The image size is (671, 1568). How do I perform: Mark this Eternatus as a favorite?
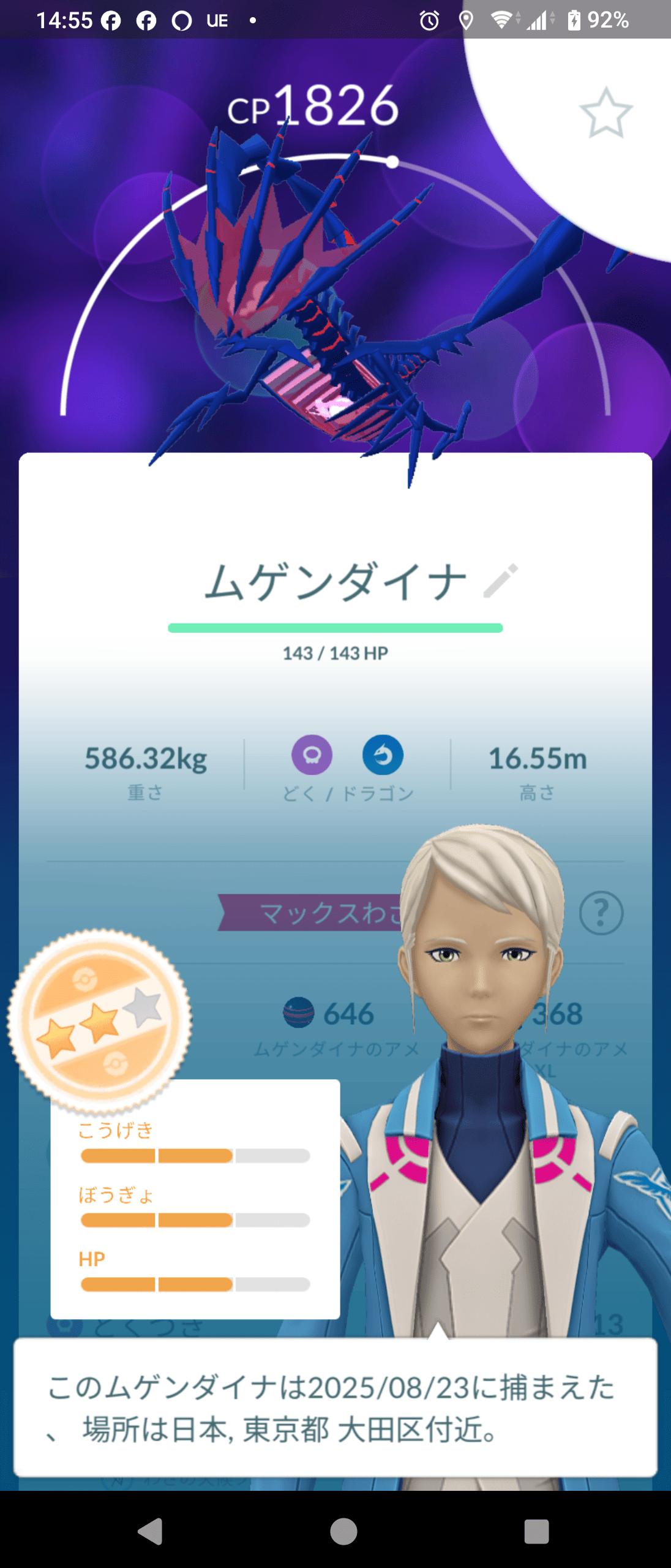605,113
